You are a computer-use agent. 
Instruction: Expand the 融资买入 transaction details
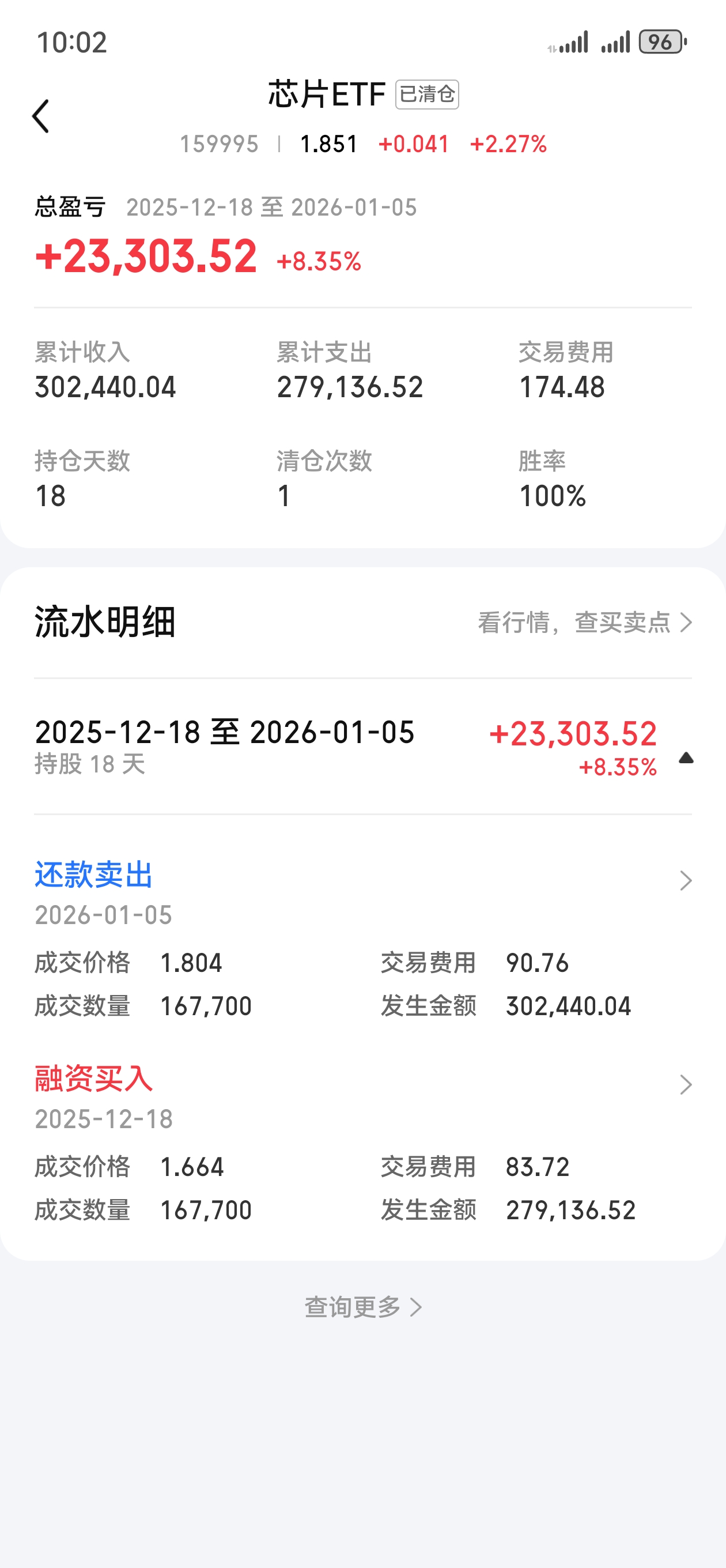[x=686, y=1085]
